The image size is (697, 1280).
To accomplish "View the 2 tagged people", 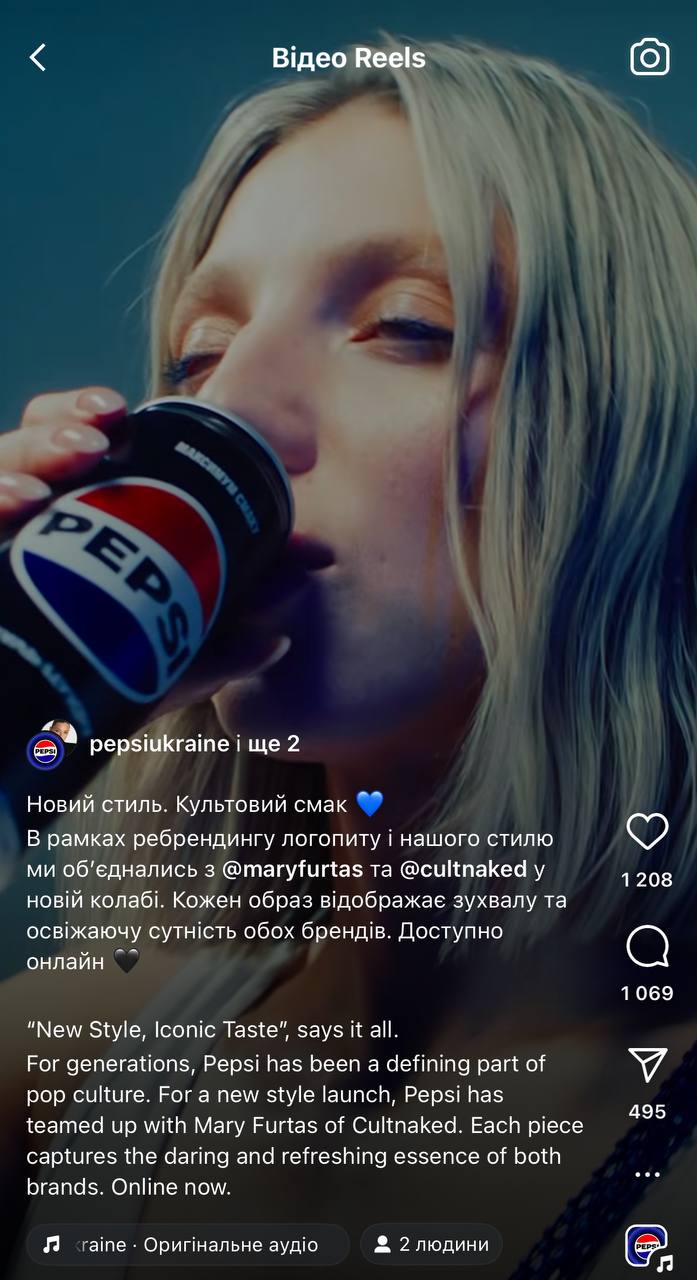I will point(431,1245).
